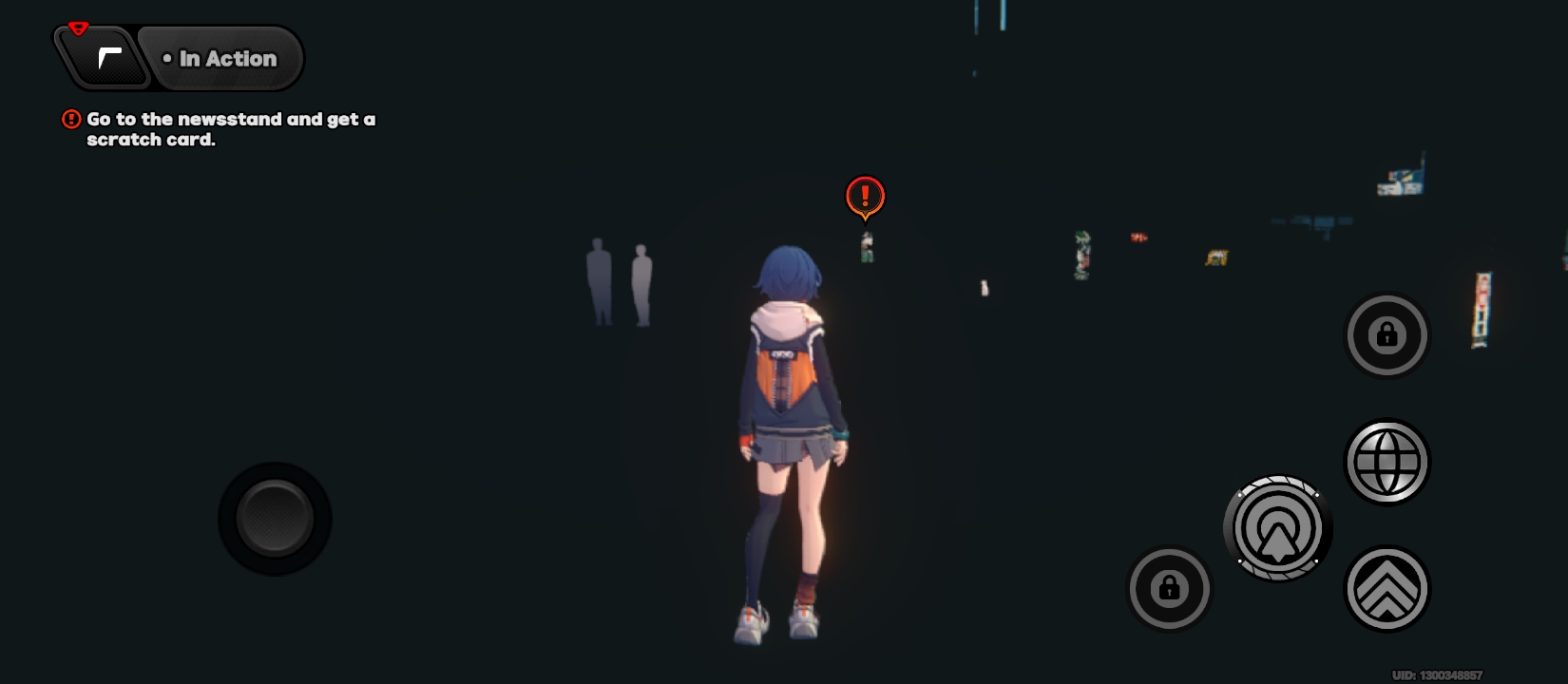This screenshot has width=1568, height=684.
Task: Tap the double chevron sprint button
Action: coord(1386,589)
